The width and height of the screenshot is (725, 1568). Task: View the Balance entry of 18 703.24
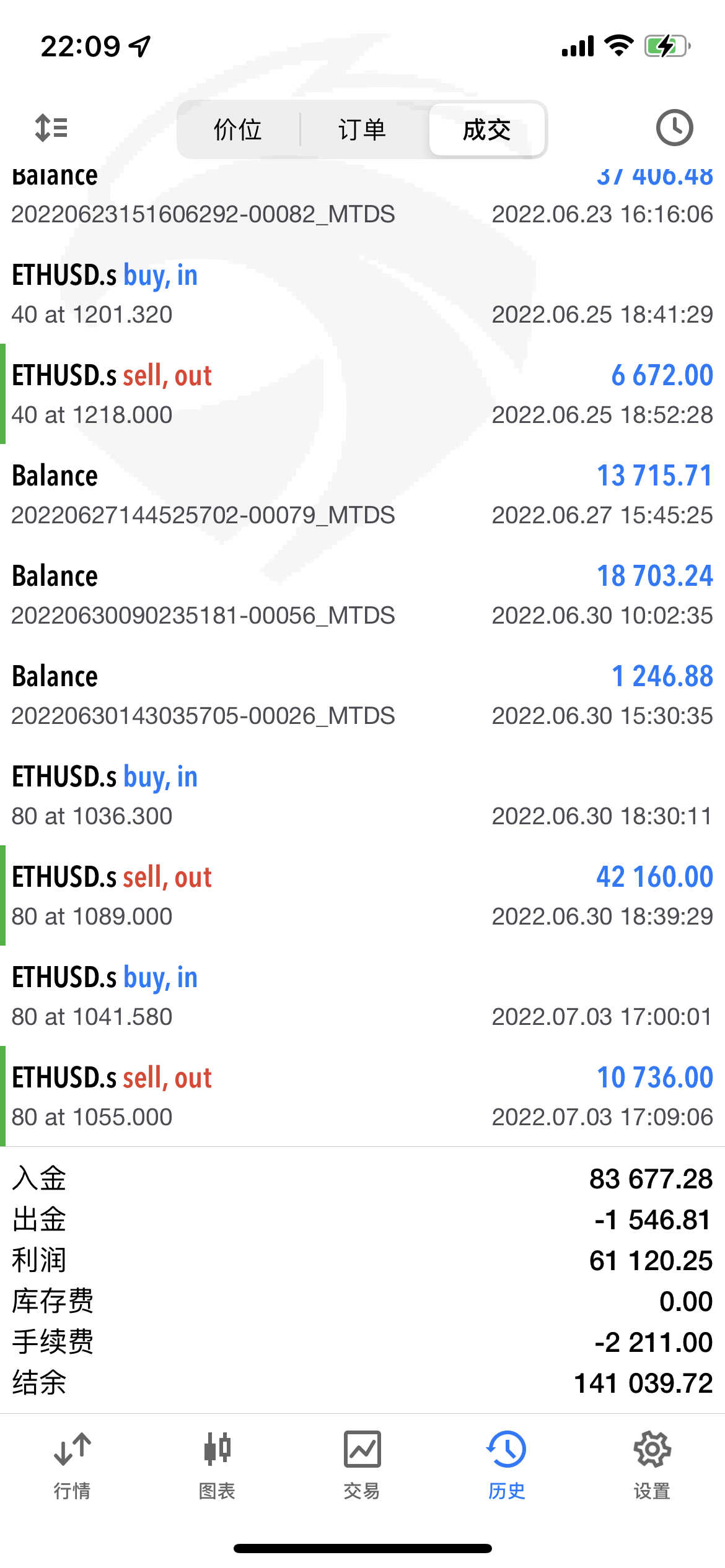[362, 595]
